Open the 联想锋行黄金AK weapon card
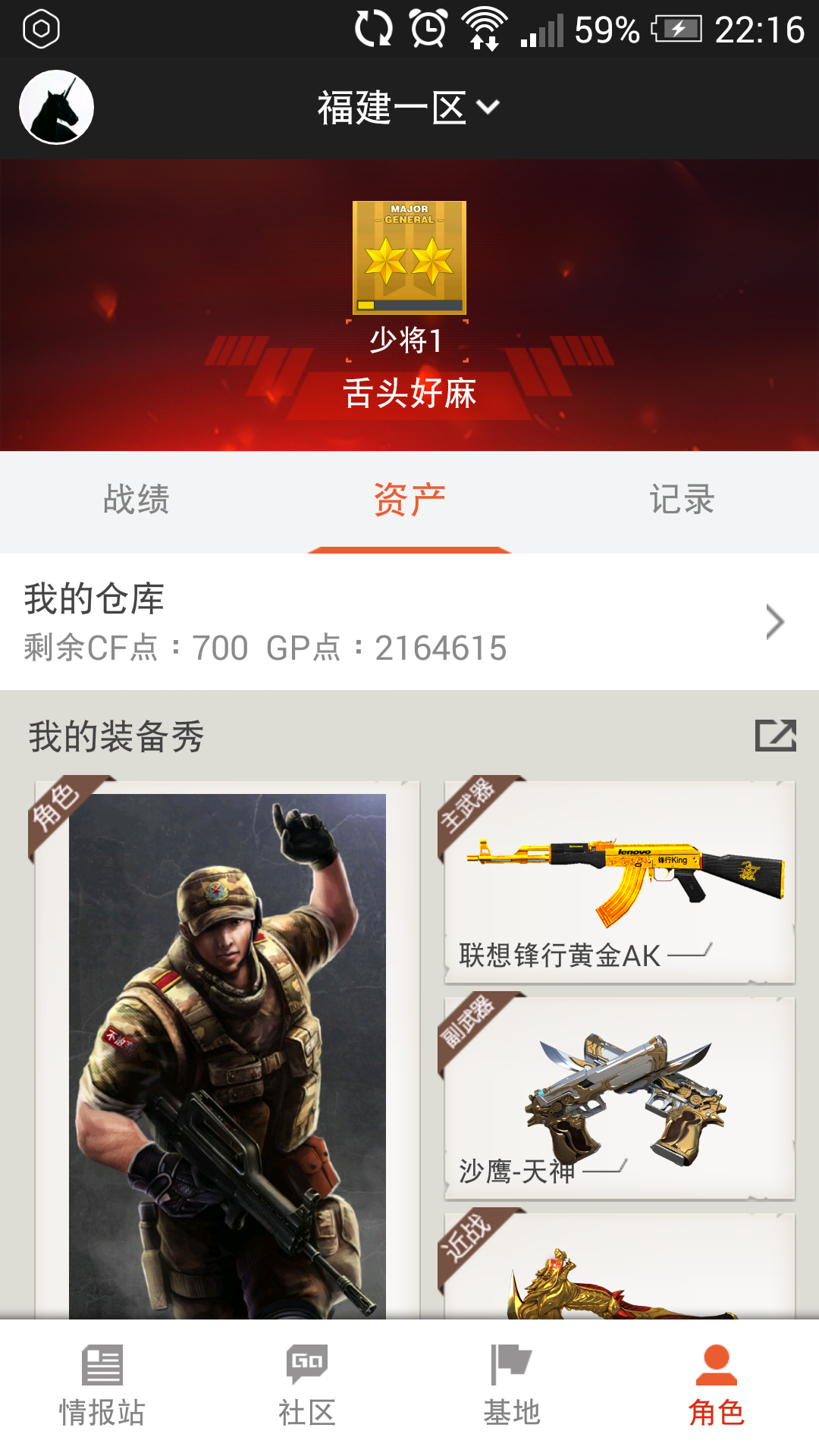819x1456 pixels. 620,882
